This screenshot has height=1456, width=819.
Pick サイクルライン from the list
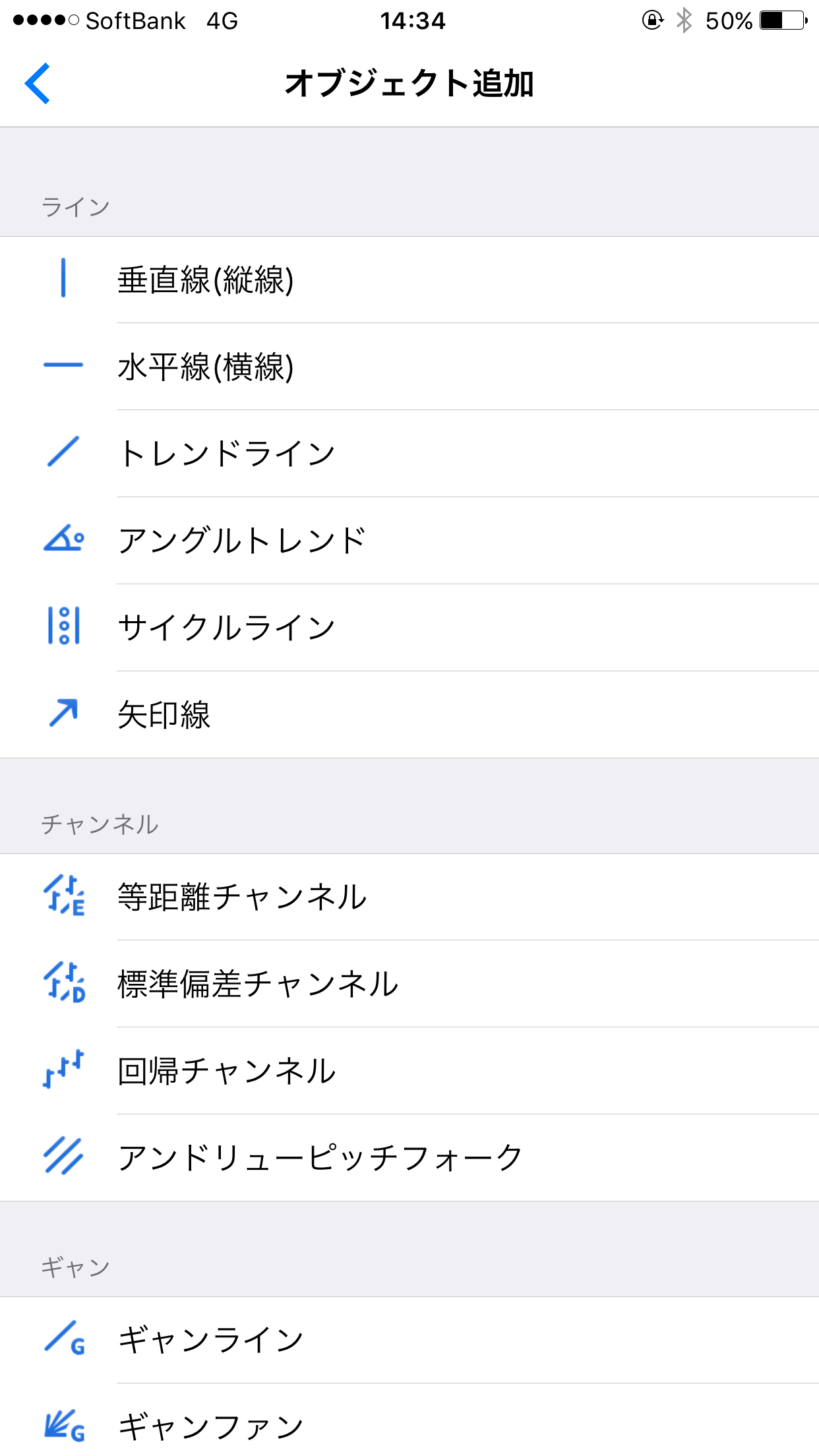tap(409, 628)
